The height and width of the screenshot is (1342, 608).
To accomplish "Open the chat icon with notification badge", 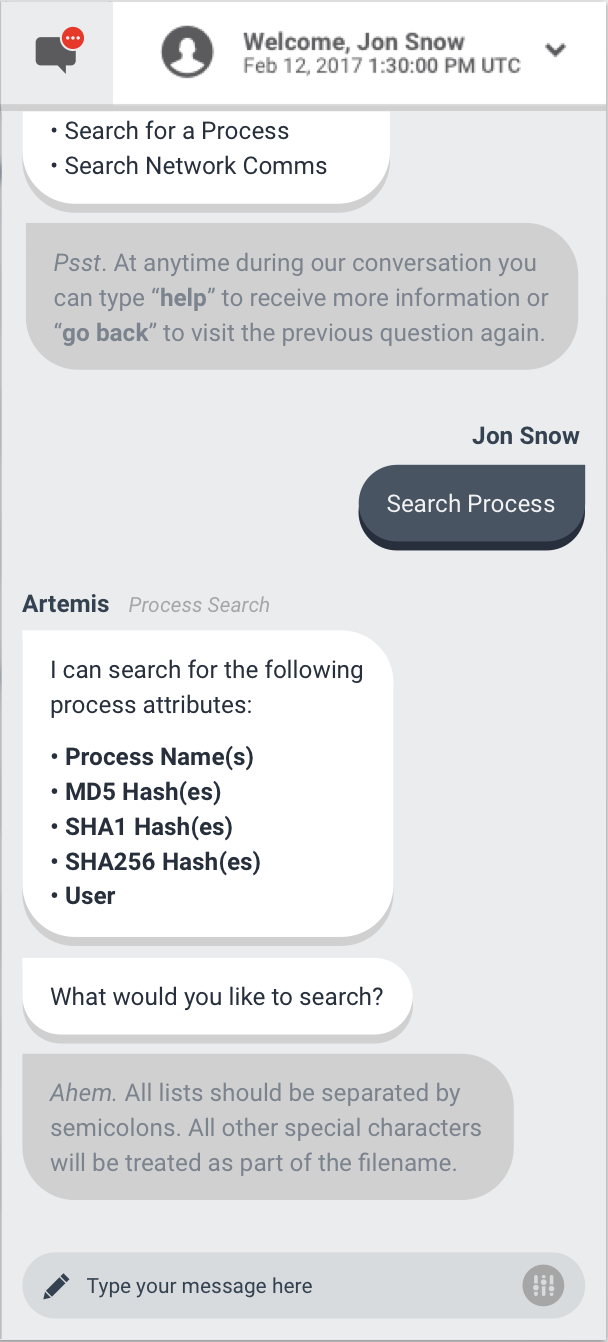I will tap(57, 52).
